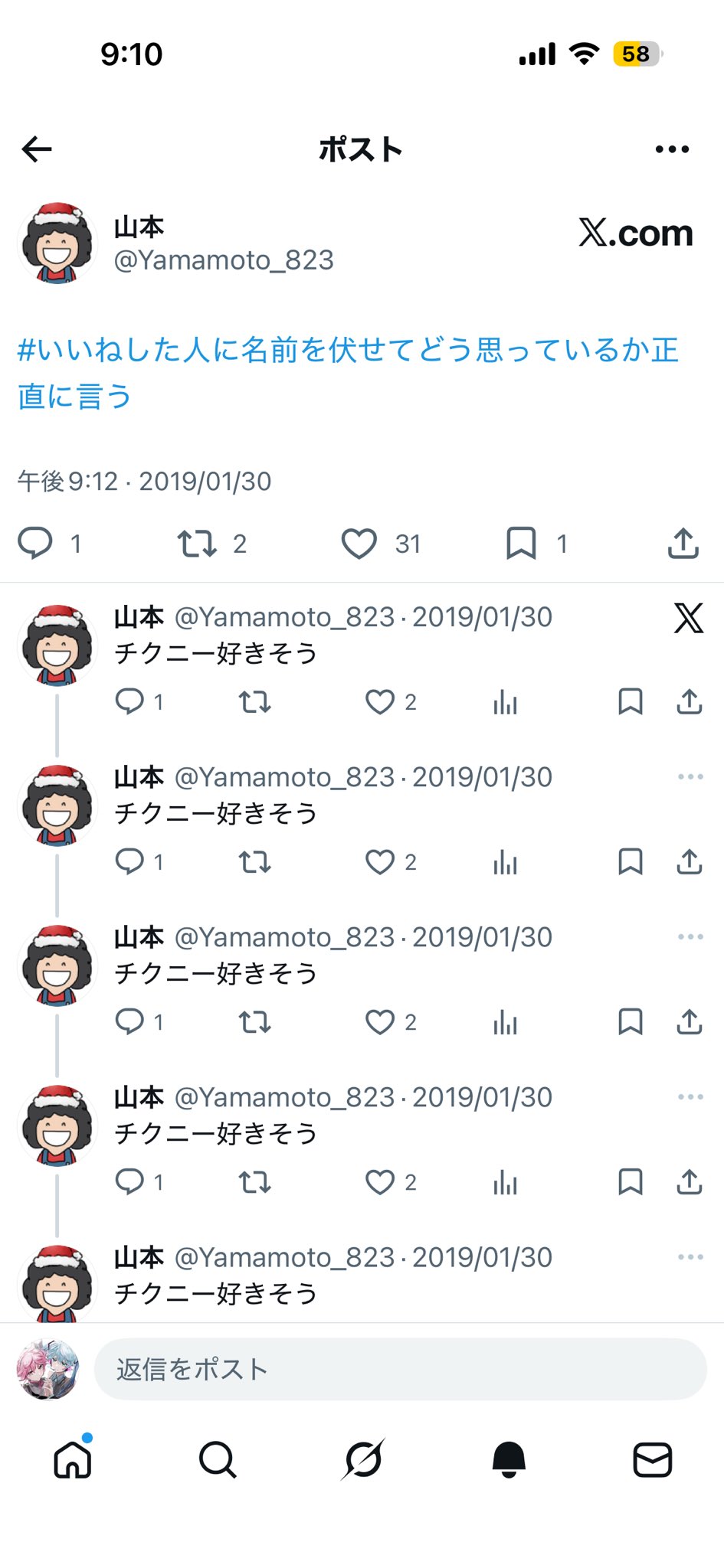Open the #いいねした人に名前を伏せて hashtag link

(x=347, y=351)
